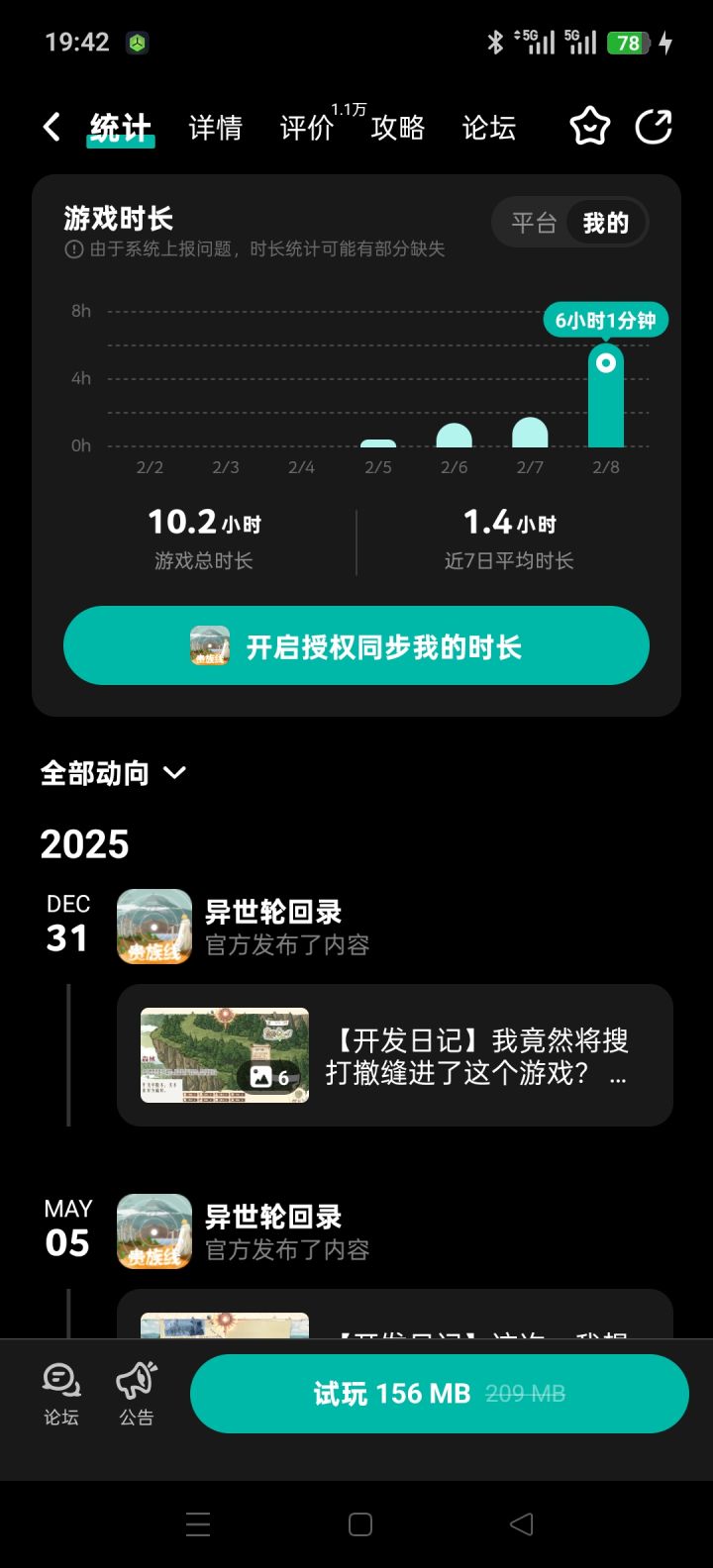The height and width of the screenshot is (1568, 713).
Task: Switch to the 评价 reviews tab
Action: coord(306,129)
